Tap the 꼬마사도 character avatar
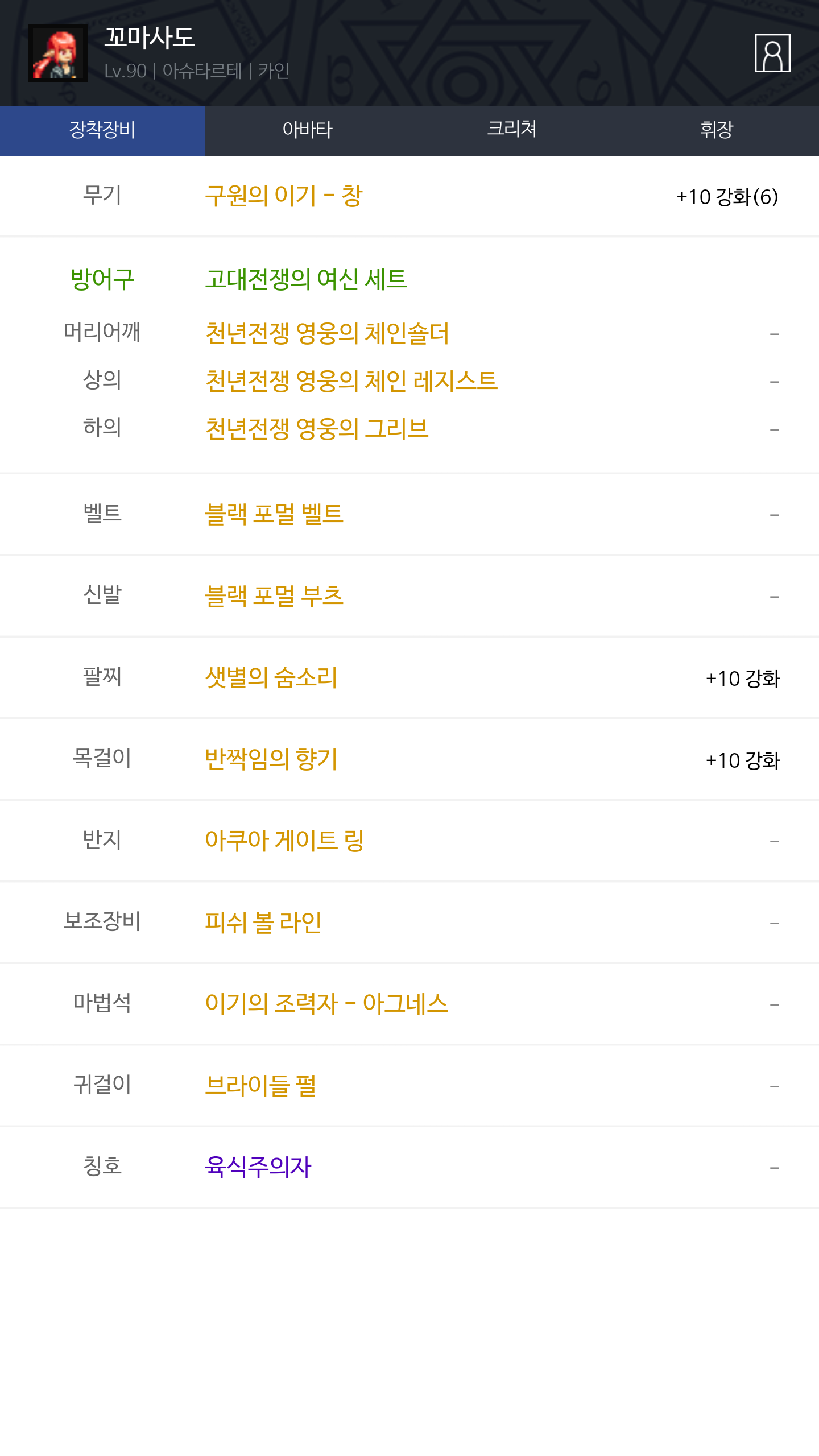Image resolution: width=819 pixels, height=1456 pixels. pyautogui.click(x=58, y=53)
